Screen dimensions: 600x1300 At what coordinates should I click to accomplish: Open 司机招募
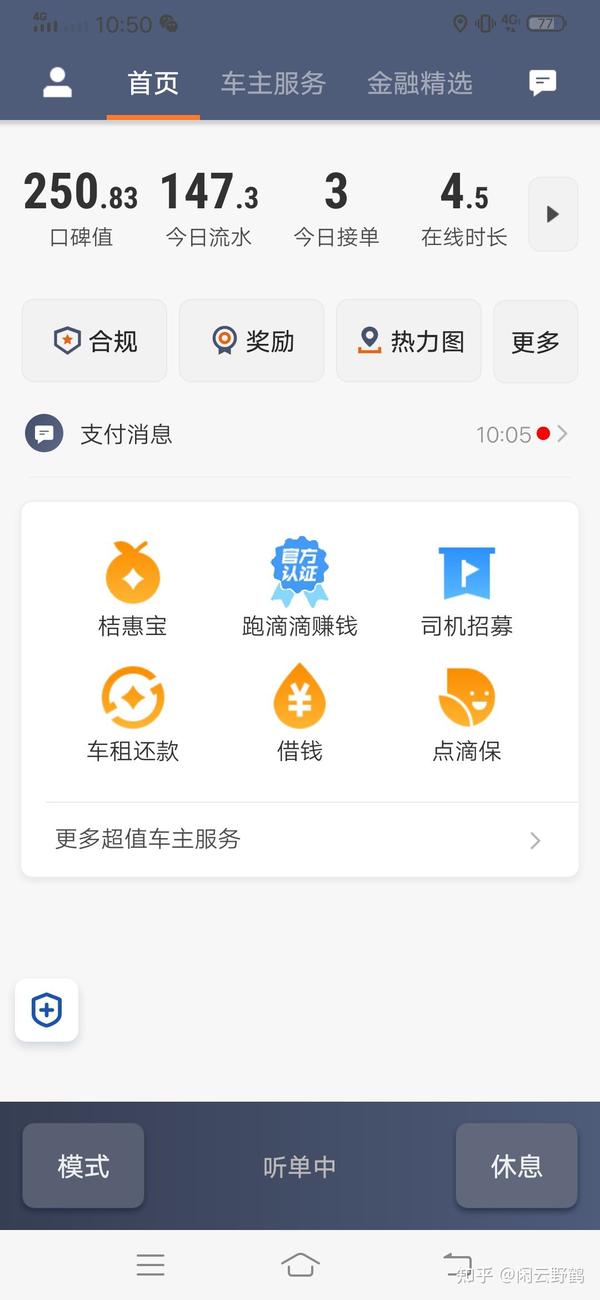click(467, 591)
